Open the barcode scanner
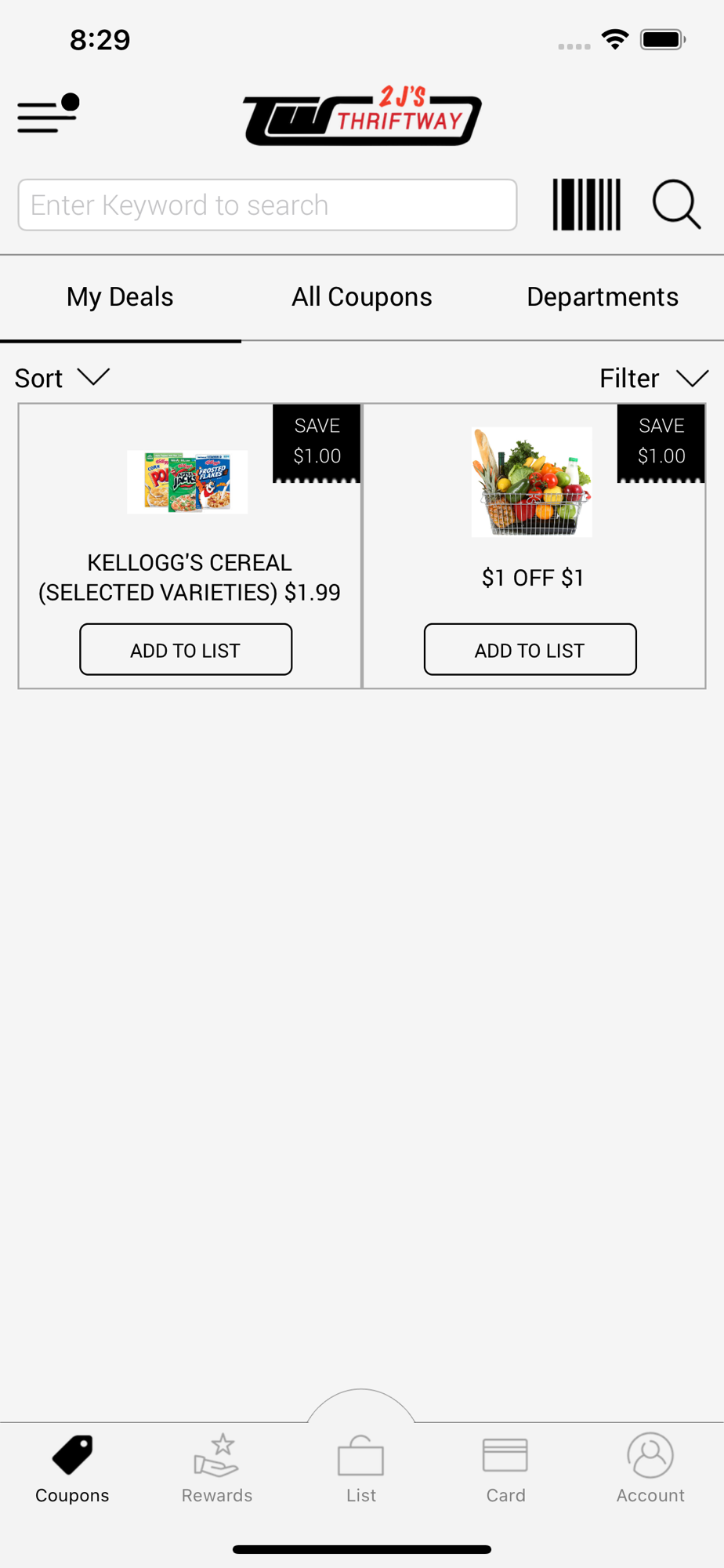Screen dimensions: 724x1568 (586, 205)
